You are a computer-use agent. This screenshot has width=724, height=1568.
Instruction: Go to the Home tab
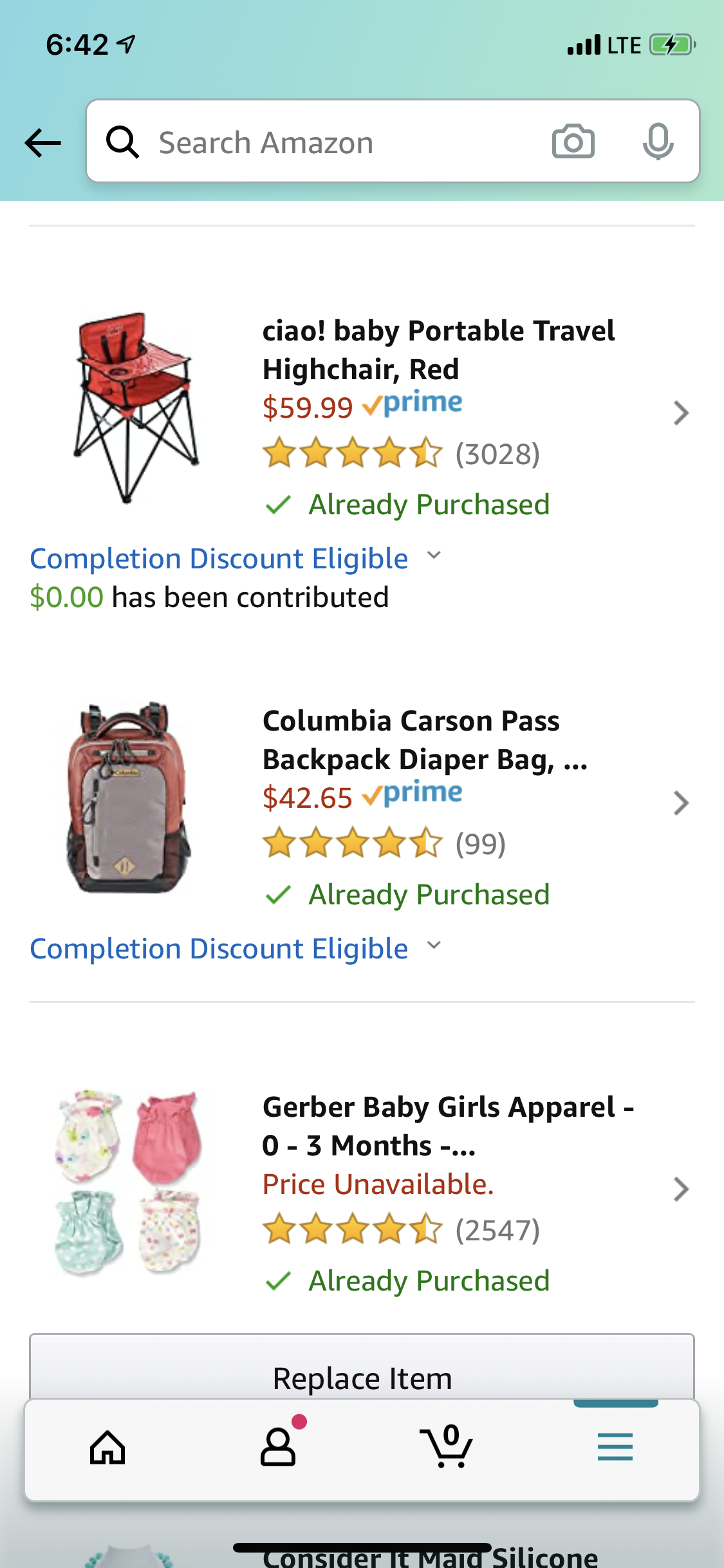(x=107, y=1448)
